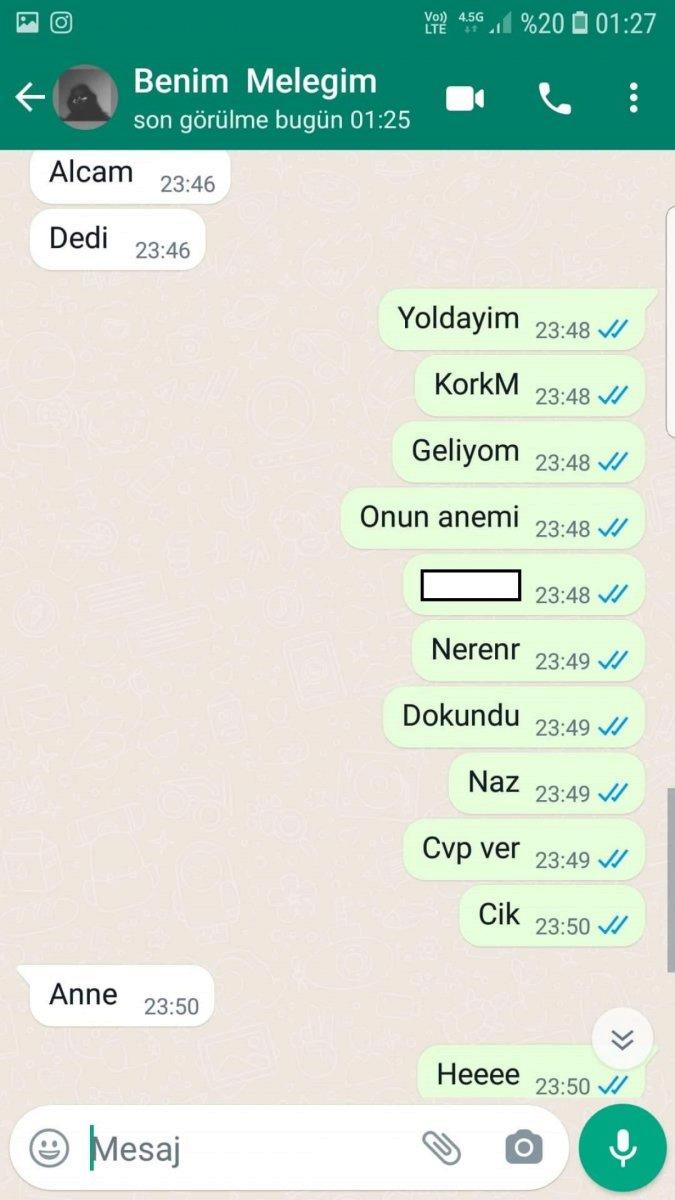Start a voice call

555,98
